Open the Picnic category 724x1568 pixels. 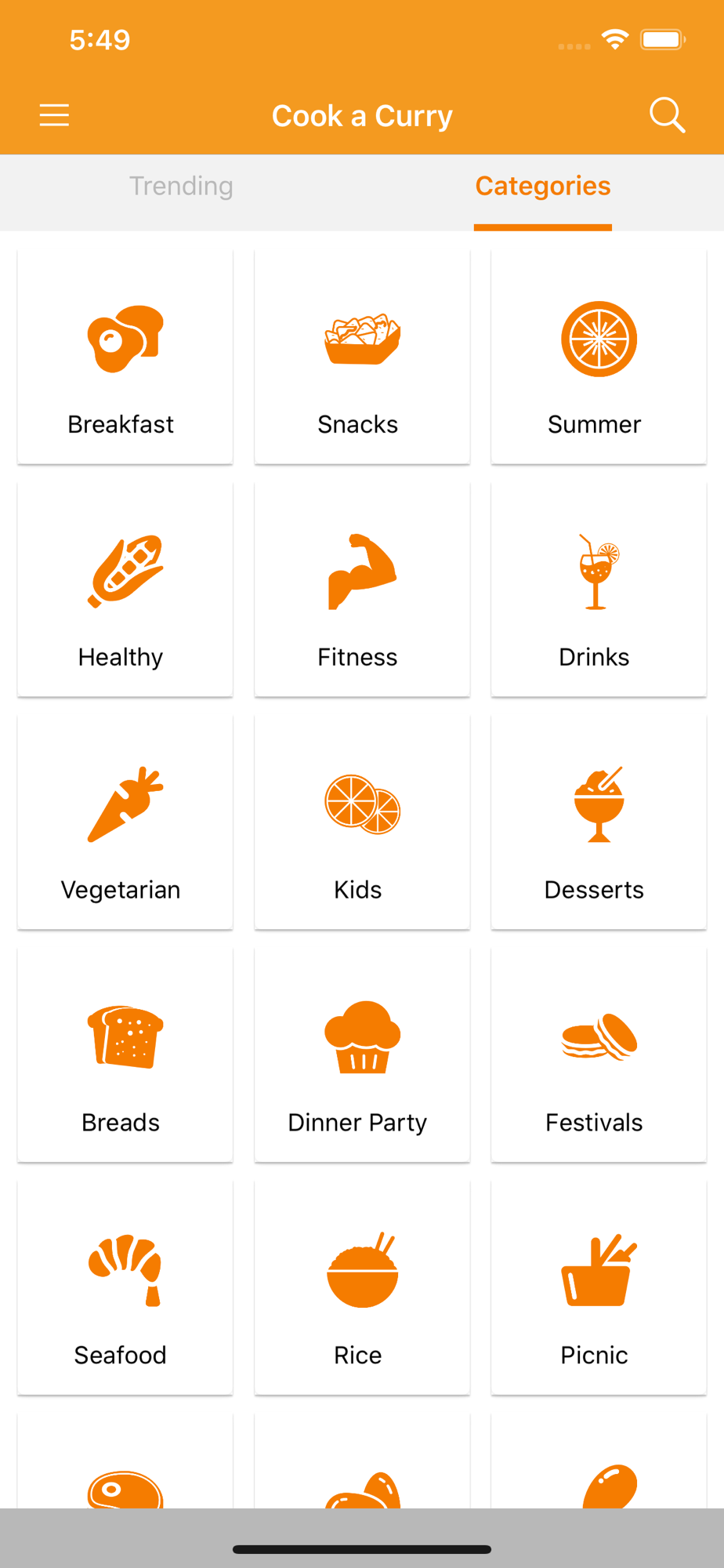point(599,1288)
